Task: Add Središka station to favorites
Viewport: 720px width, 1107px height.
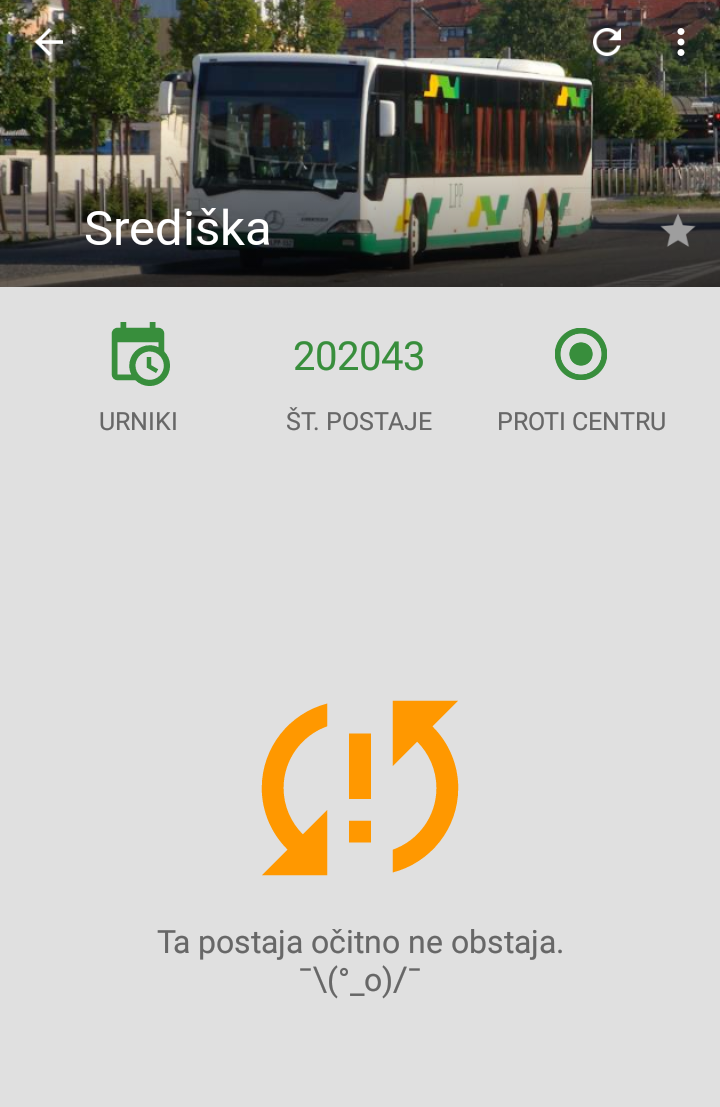Action: click(678, 232)
